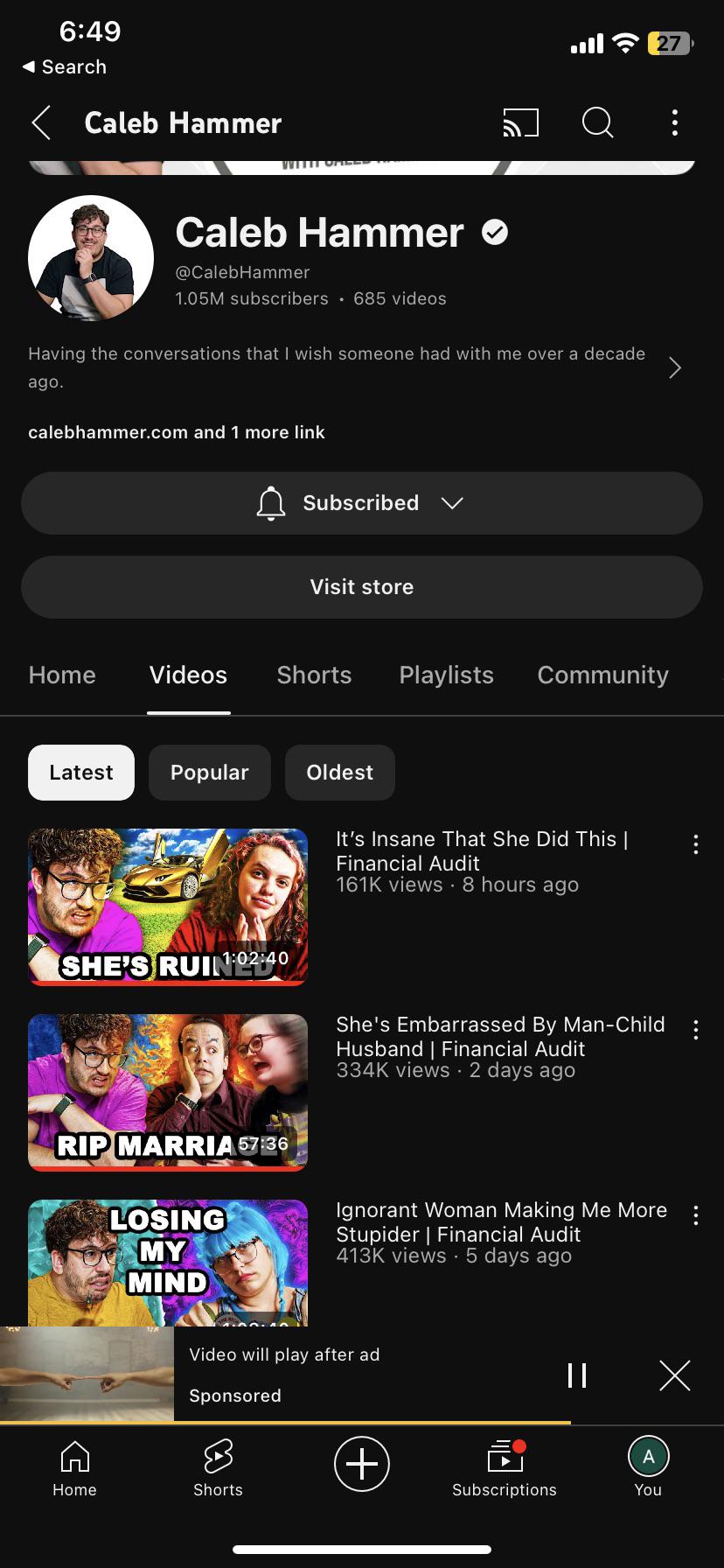Close the miniplayer

point(674,1375)
